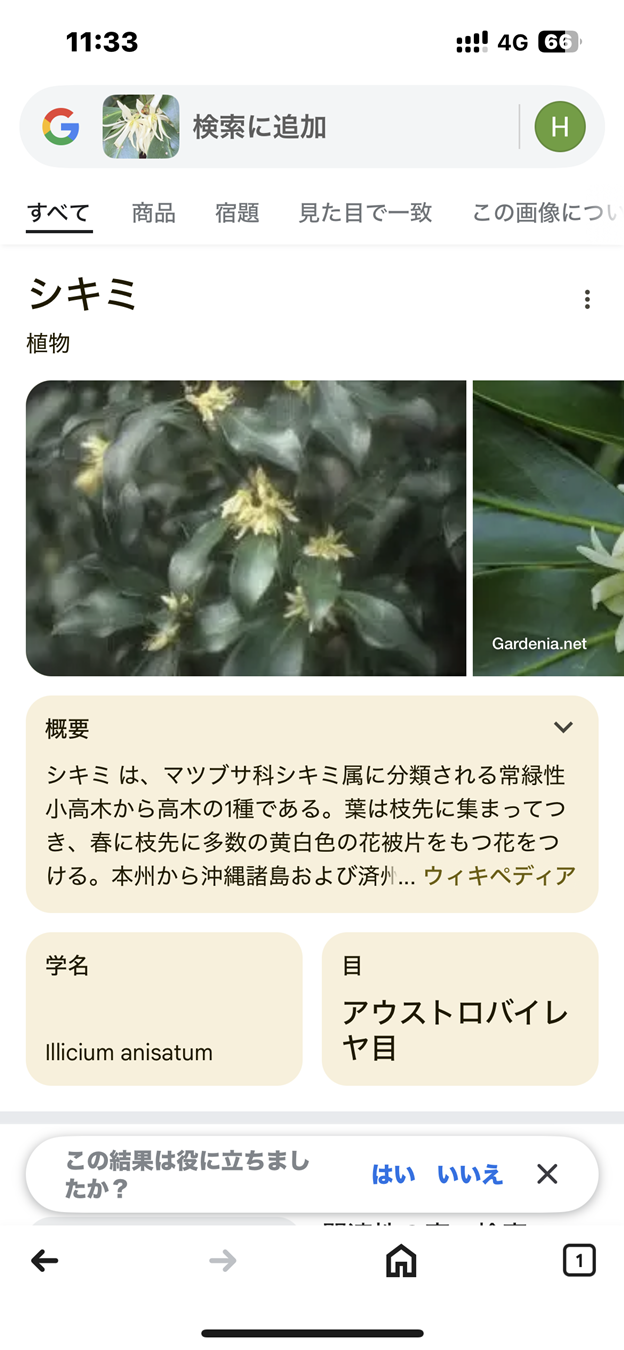
Task: Open the tab switcher showing 1
Action: coord(579,1261)
